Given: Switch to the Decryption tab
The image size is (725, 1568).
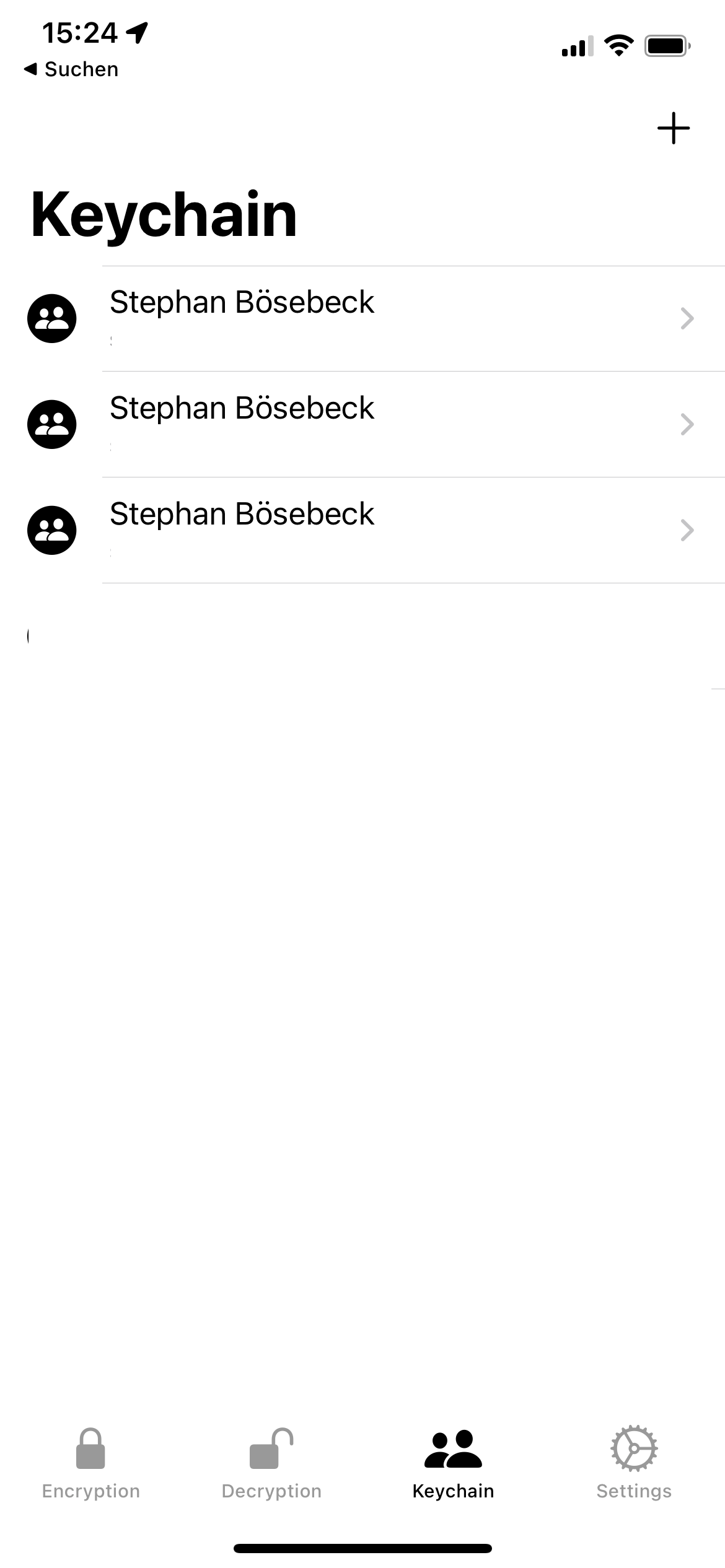Looking at the screenshot, I should click(271, 1464).
